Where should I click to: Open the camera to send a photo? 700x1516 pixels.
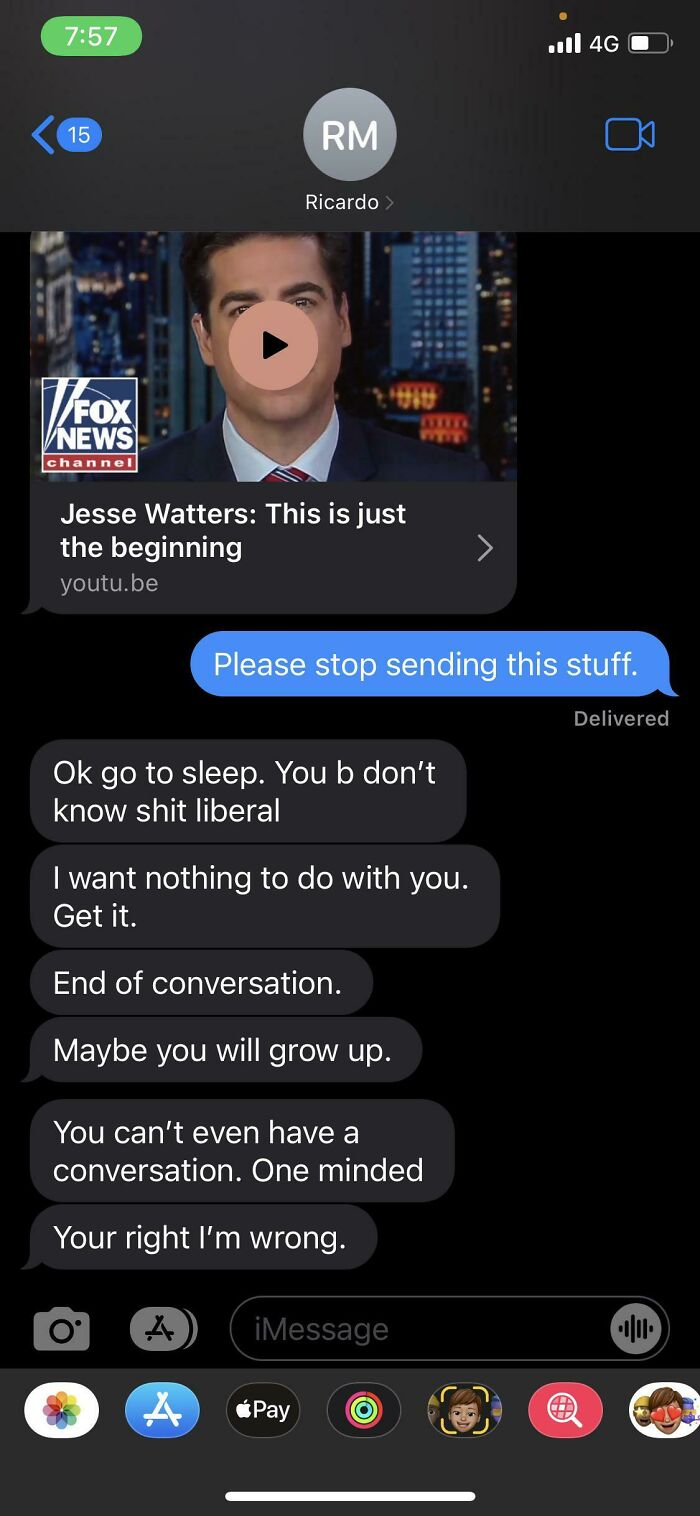(x=62, y=1329)
